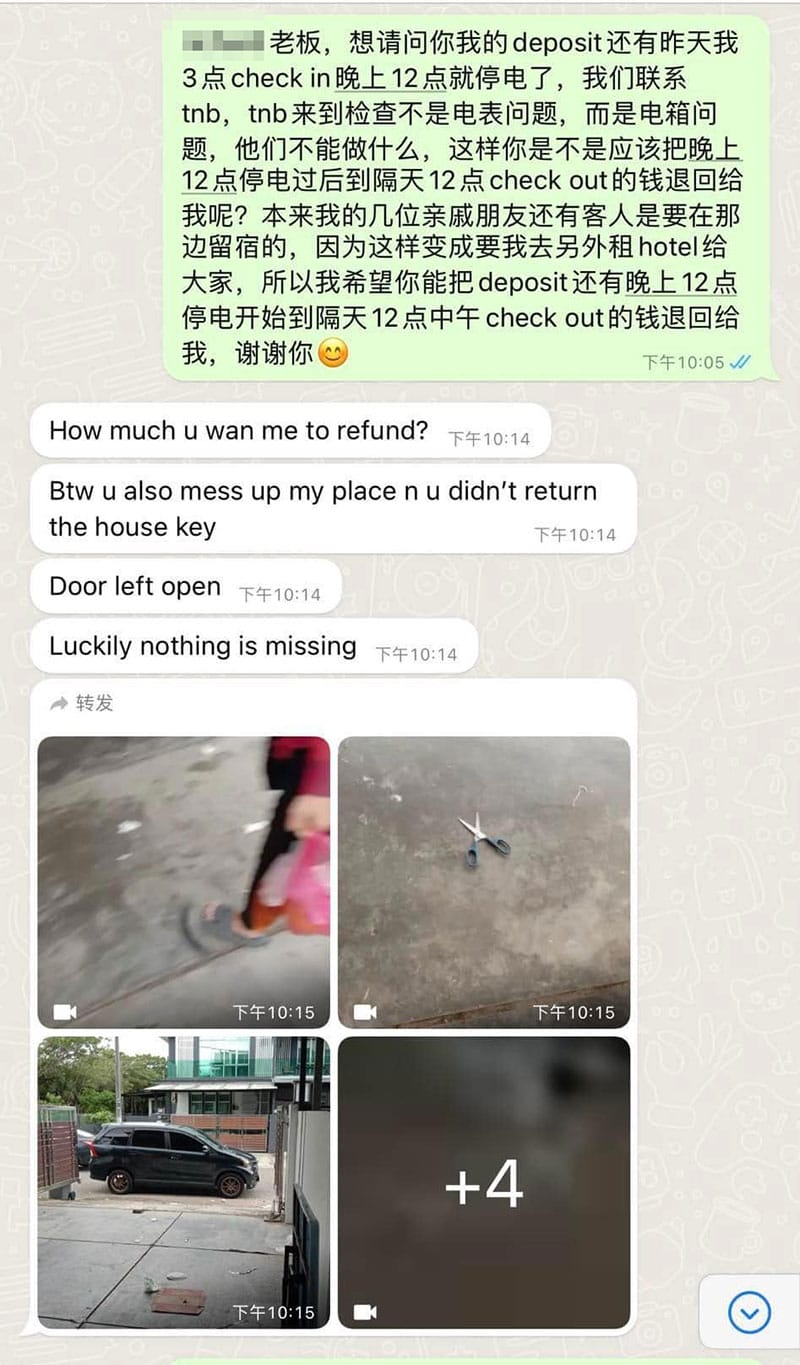Open the +4 more videos tile
Screen dimensions: 800x1365
coord(484,1182)
